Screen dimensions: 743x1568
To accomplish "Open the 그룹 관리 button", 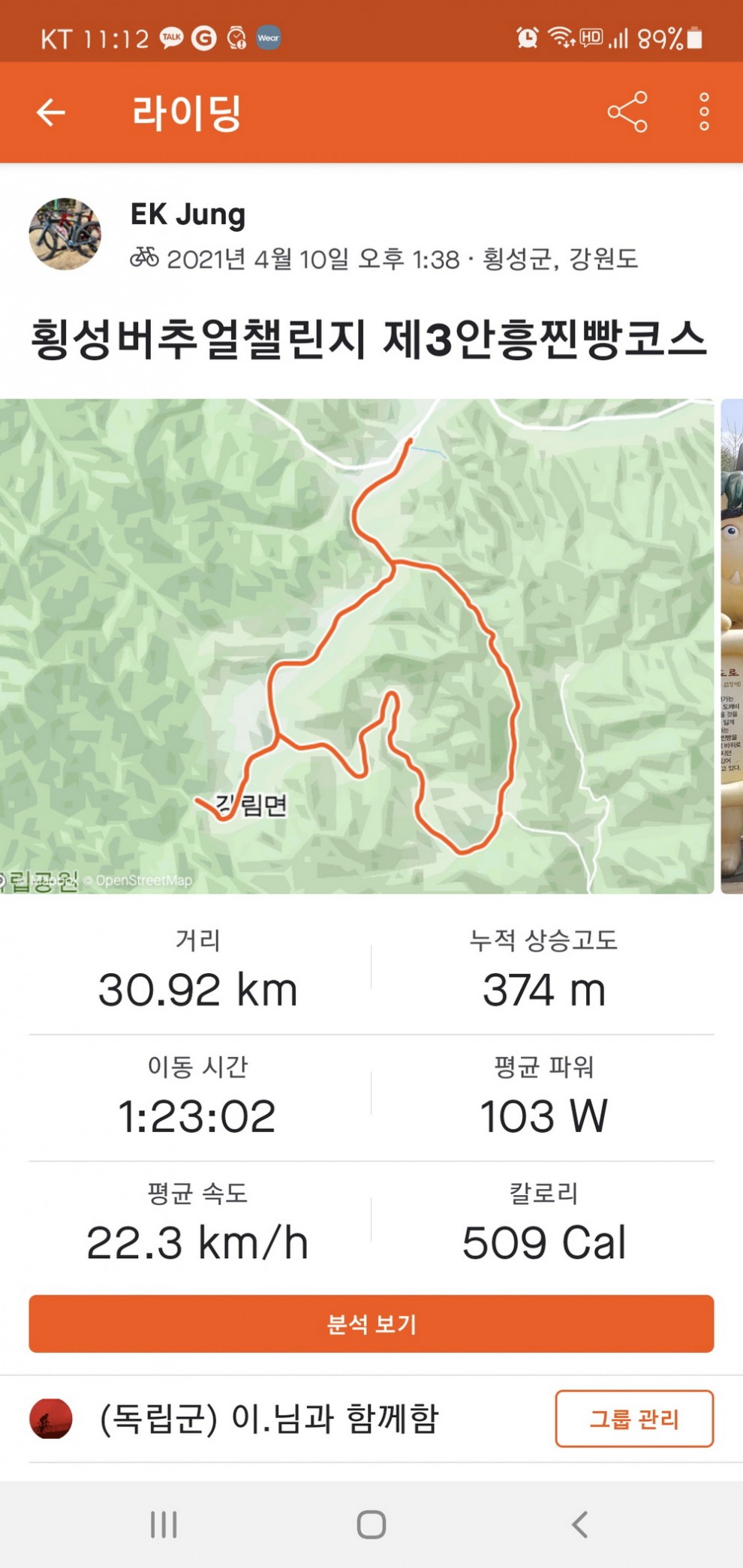I will tap(634, 1419).
